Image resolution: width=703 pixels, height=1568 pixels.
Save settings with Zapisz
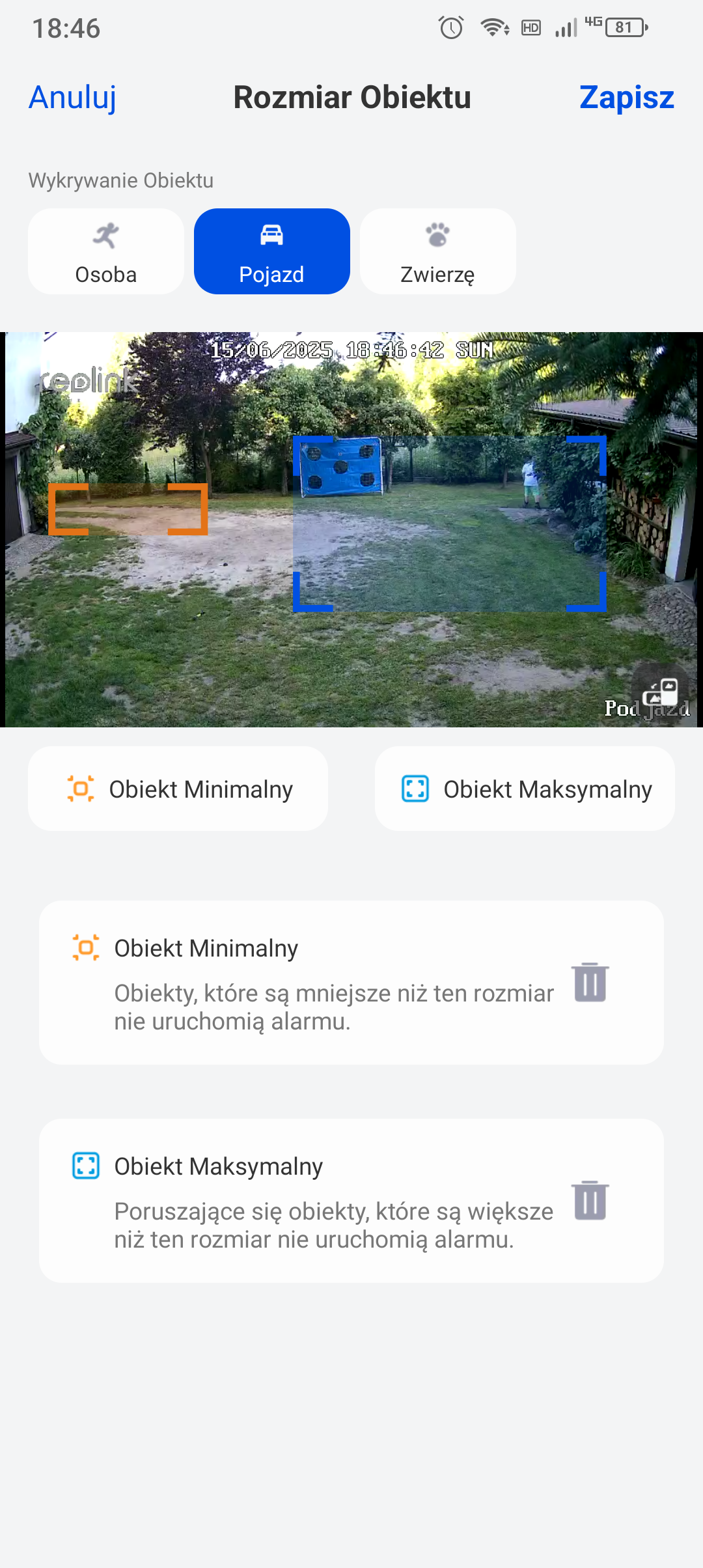pyautogui.click(x=626, y=98)
